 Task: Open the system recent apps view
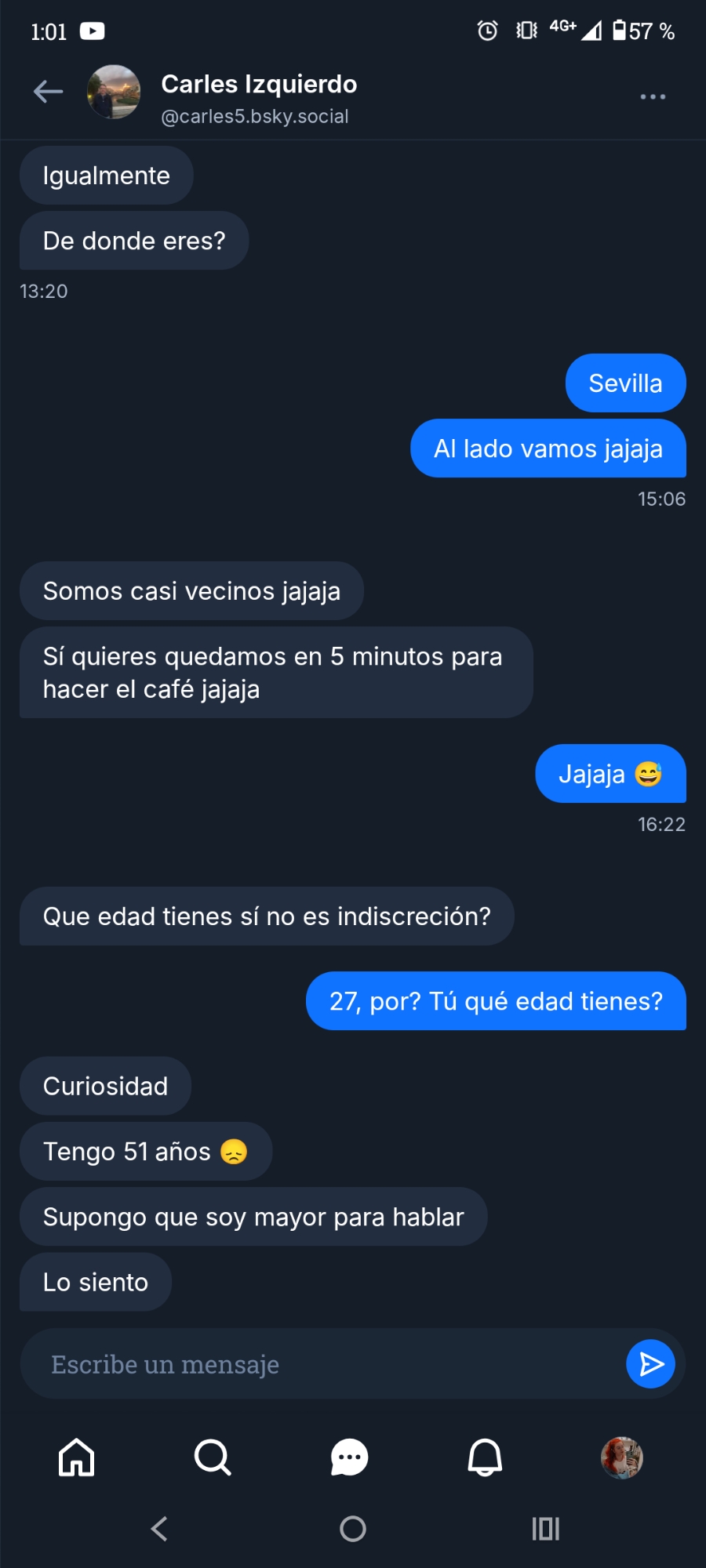click(x=545, y=1528)
